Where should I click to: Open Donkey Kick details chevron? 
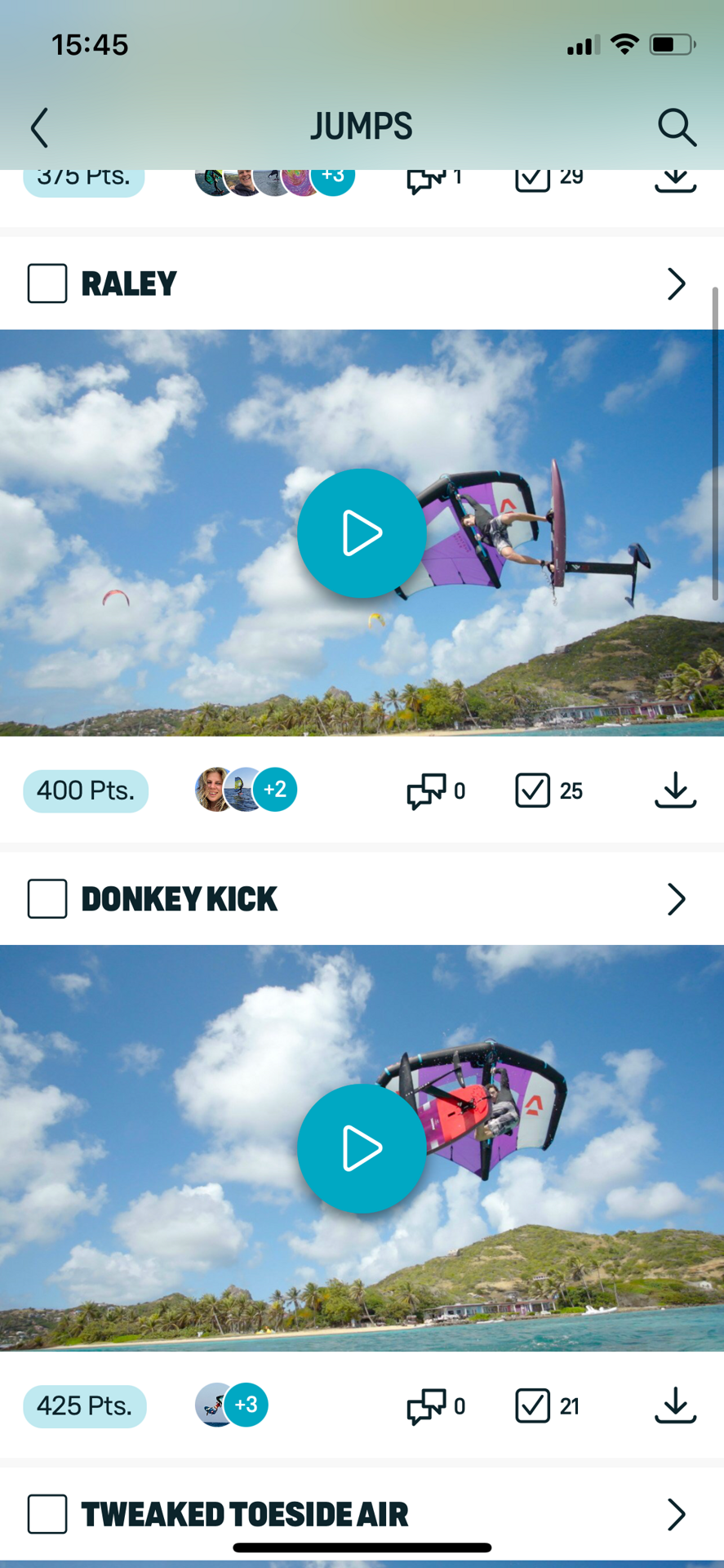point(676,898)
